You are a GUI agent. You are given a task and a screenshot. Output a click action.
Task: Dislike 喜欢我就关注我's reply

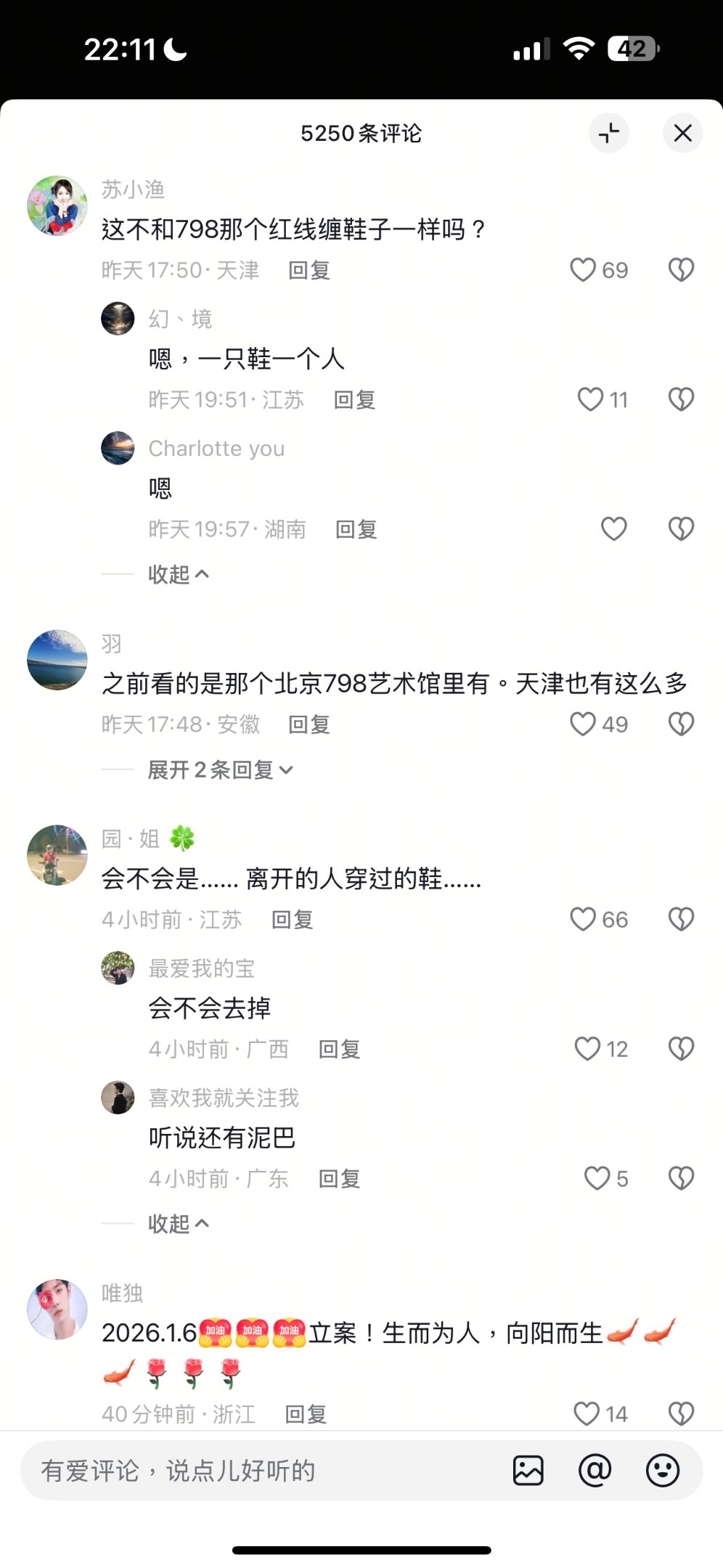(x=681, y=1178)
